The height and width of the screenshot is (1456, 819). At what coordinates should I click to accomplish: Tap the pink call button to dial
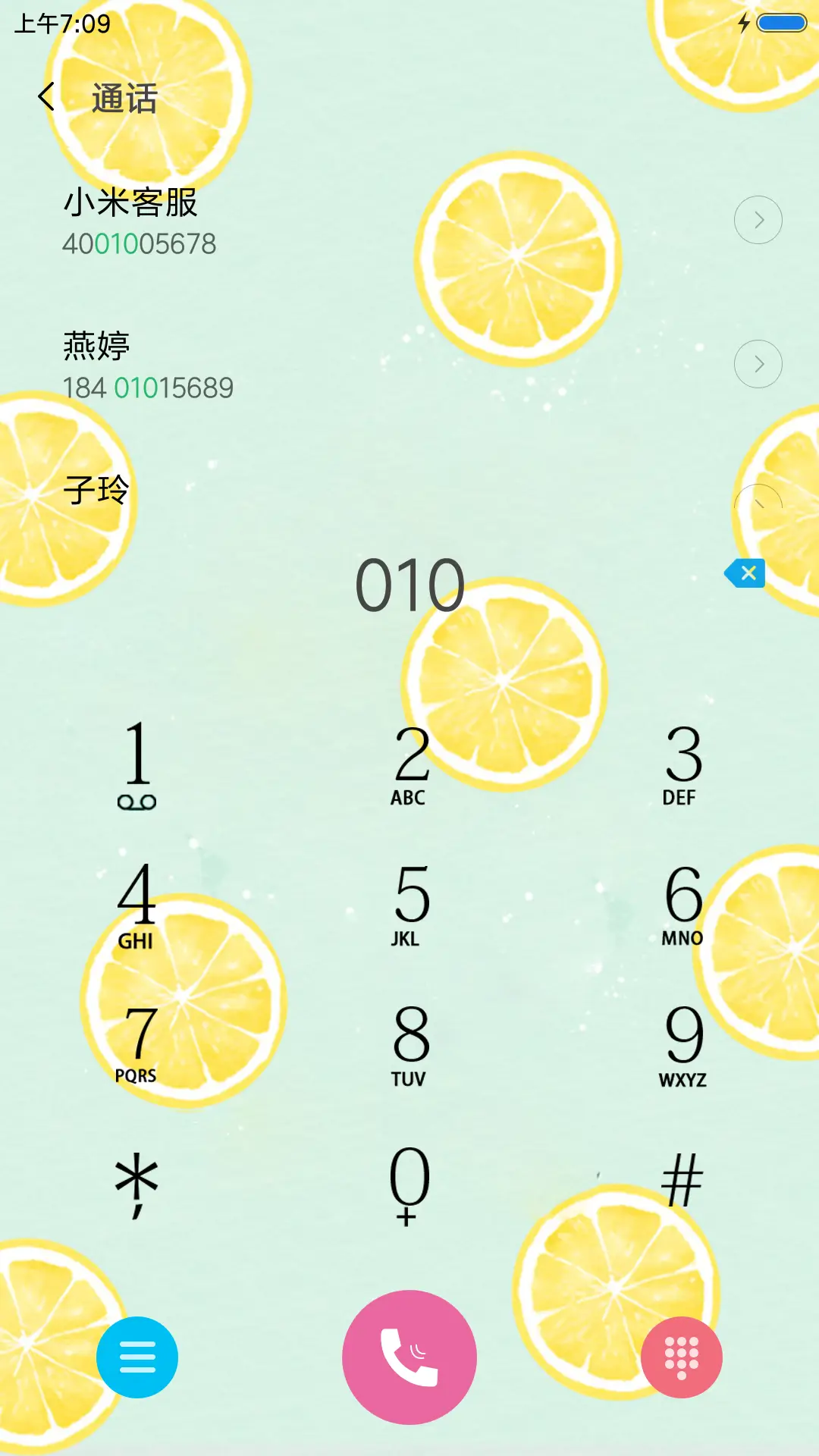coord(409,1357)
